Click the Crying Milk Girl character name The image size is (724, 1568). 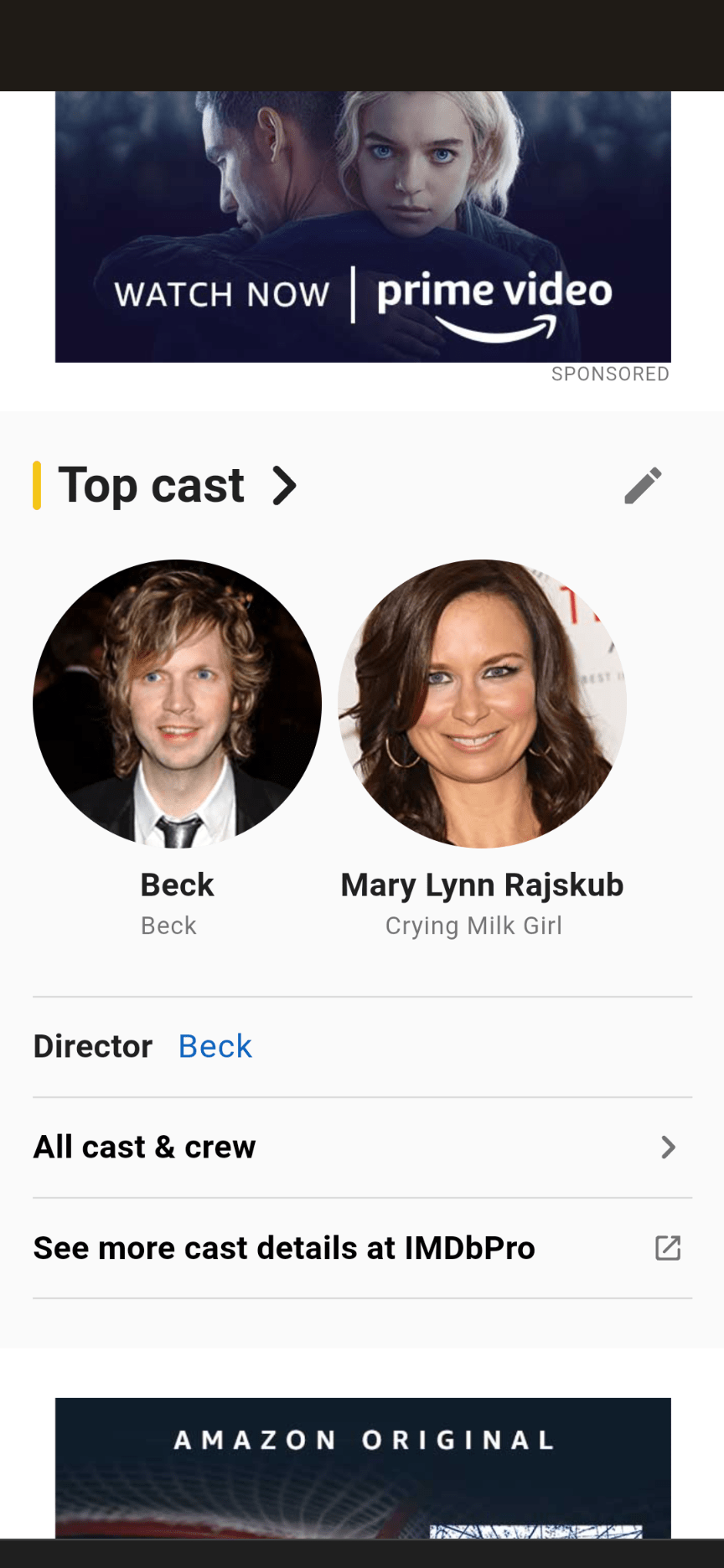tap(473, 926)
